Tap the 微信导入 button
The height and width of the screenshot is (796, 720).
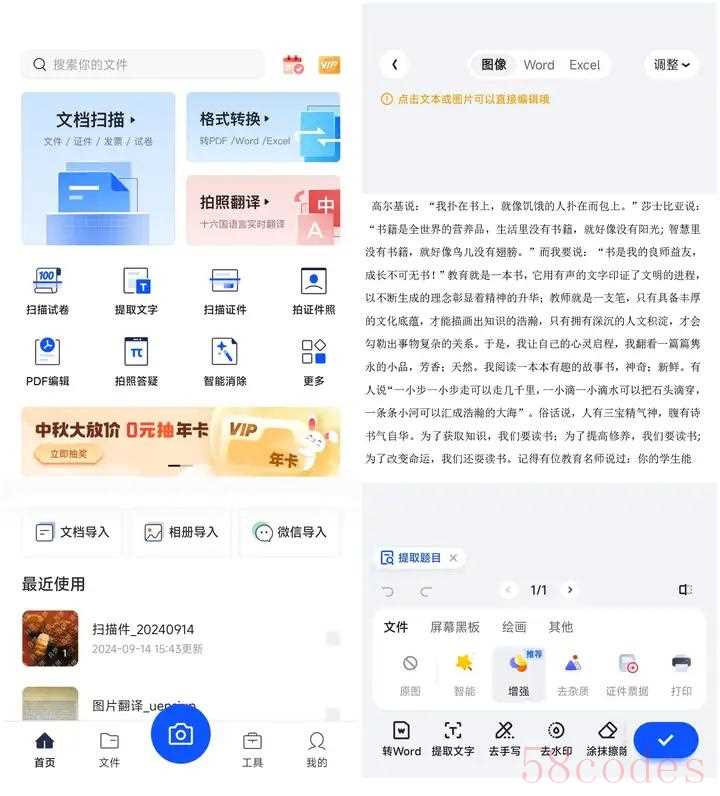290,532
